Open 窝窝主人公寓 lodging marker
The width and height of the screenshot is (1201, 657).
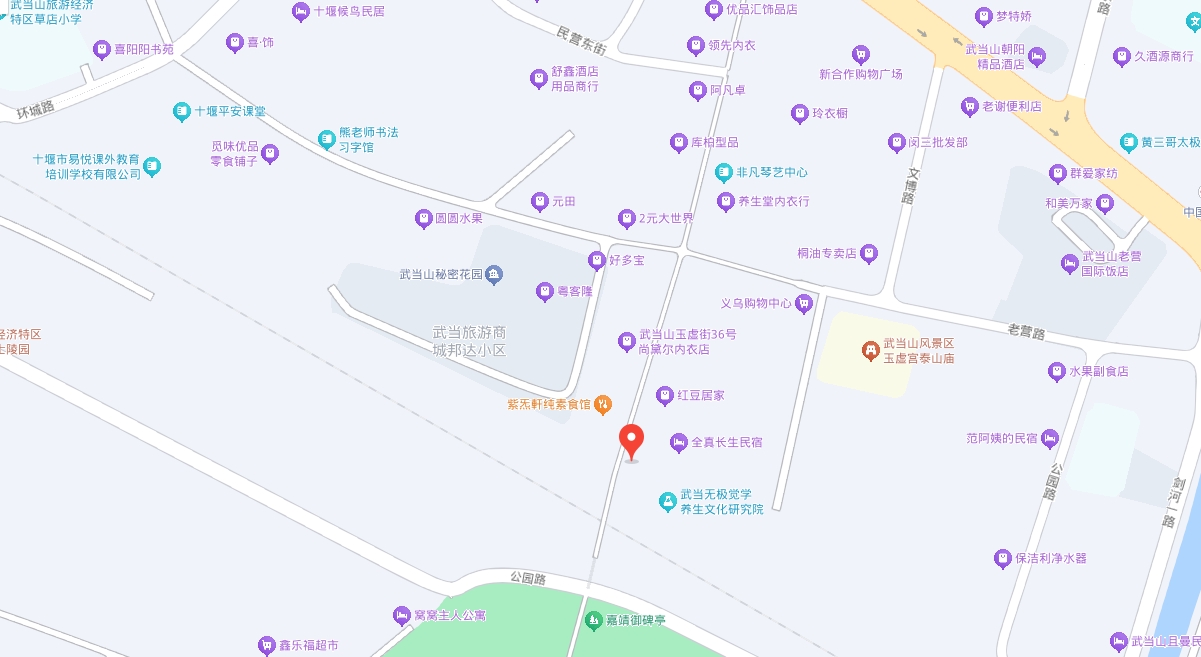(x=401, y=615)
